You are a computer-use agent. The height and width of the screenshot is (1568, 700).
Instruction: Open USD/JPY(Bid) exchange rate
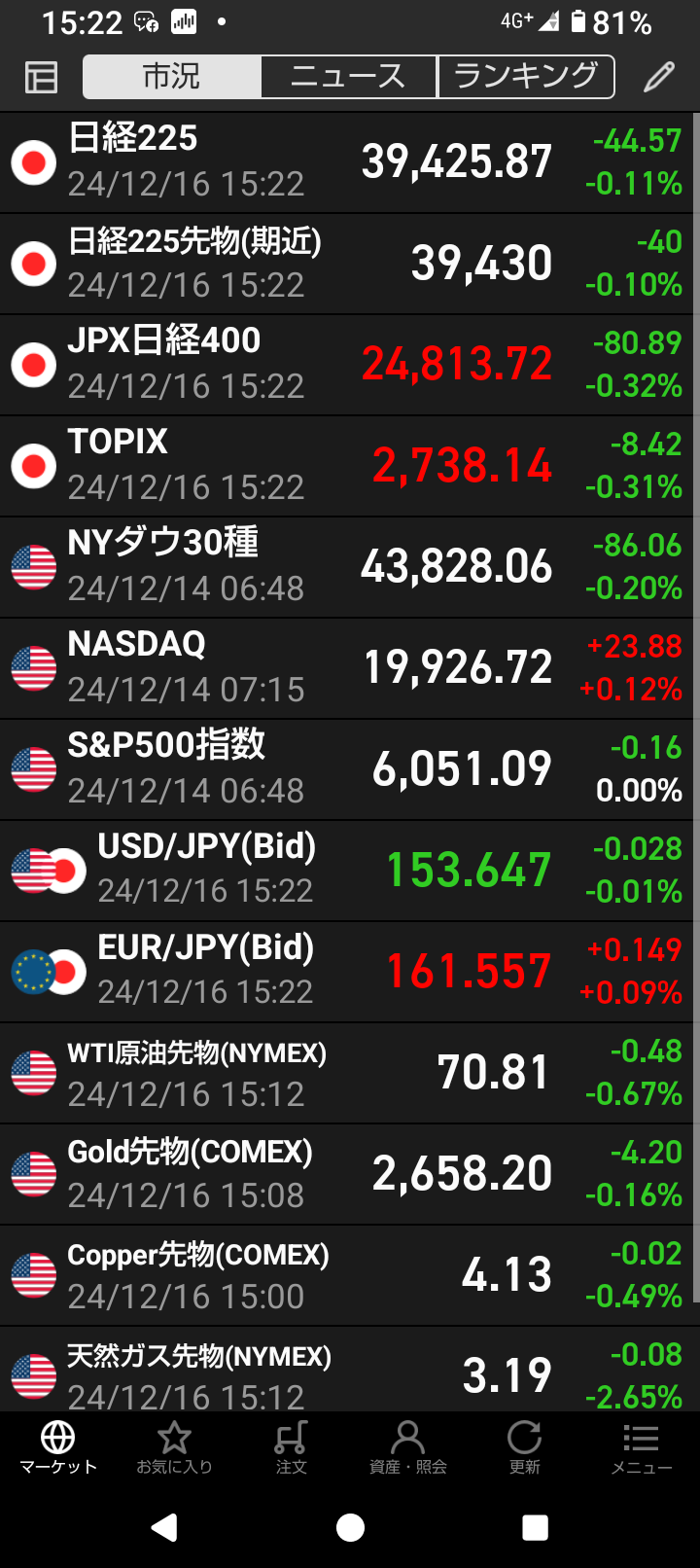click(x=350, y=871)
